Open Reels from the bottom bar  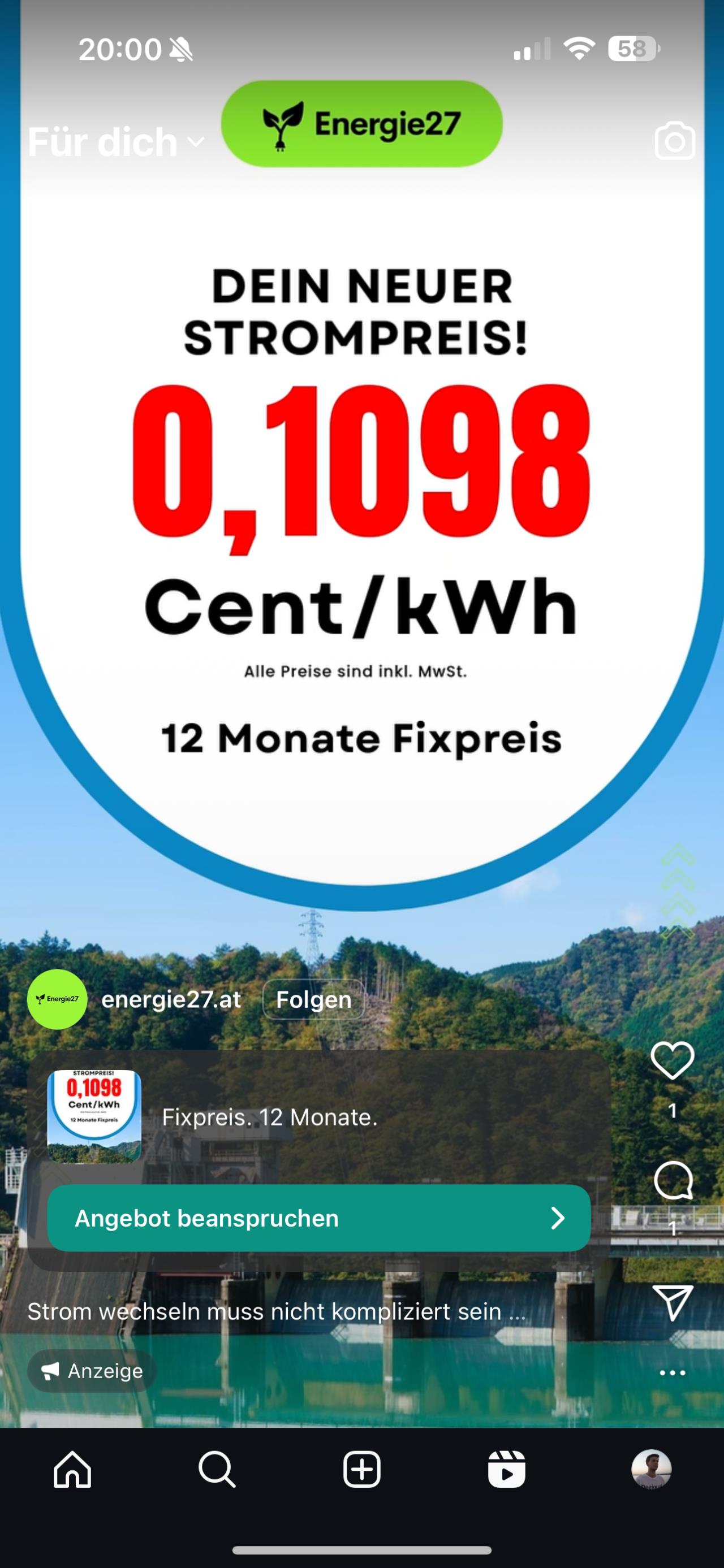507,1470
